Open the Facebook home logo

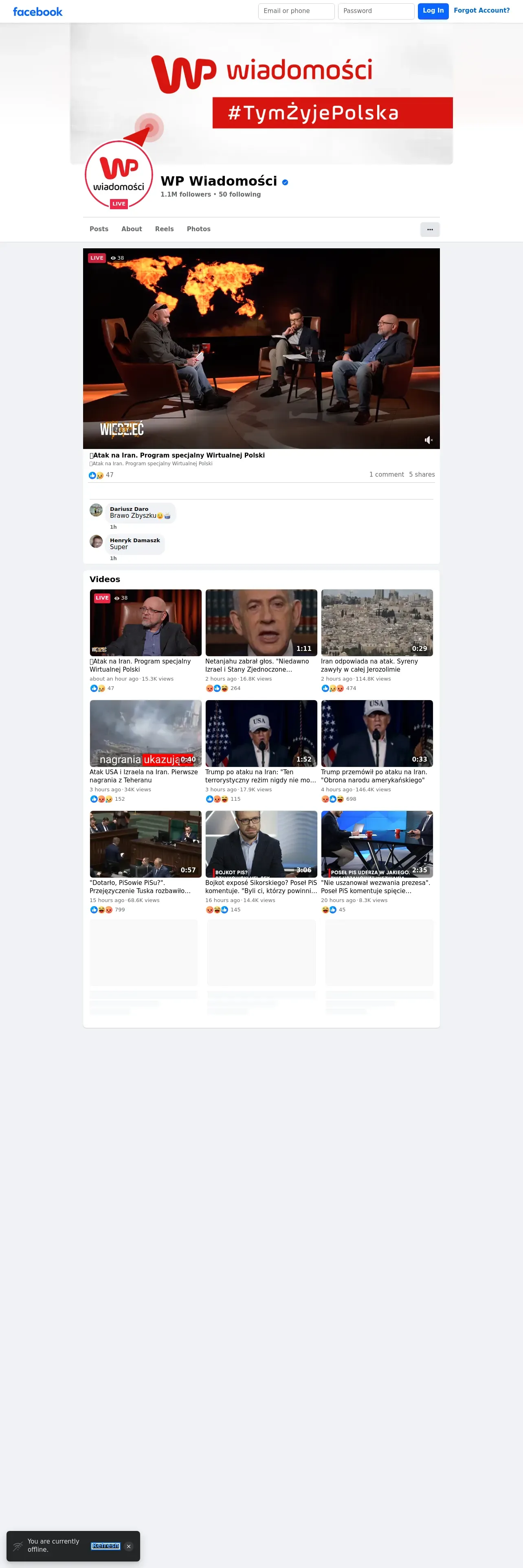38,11
